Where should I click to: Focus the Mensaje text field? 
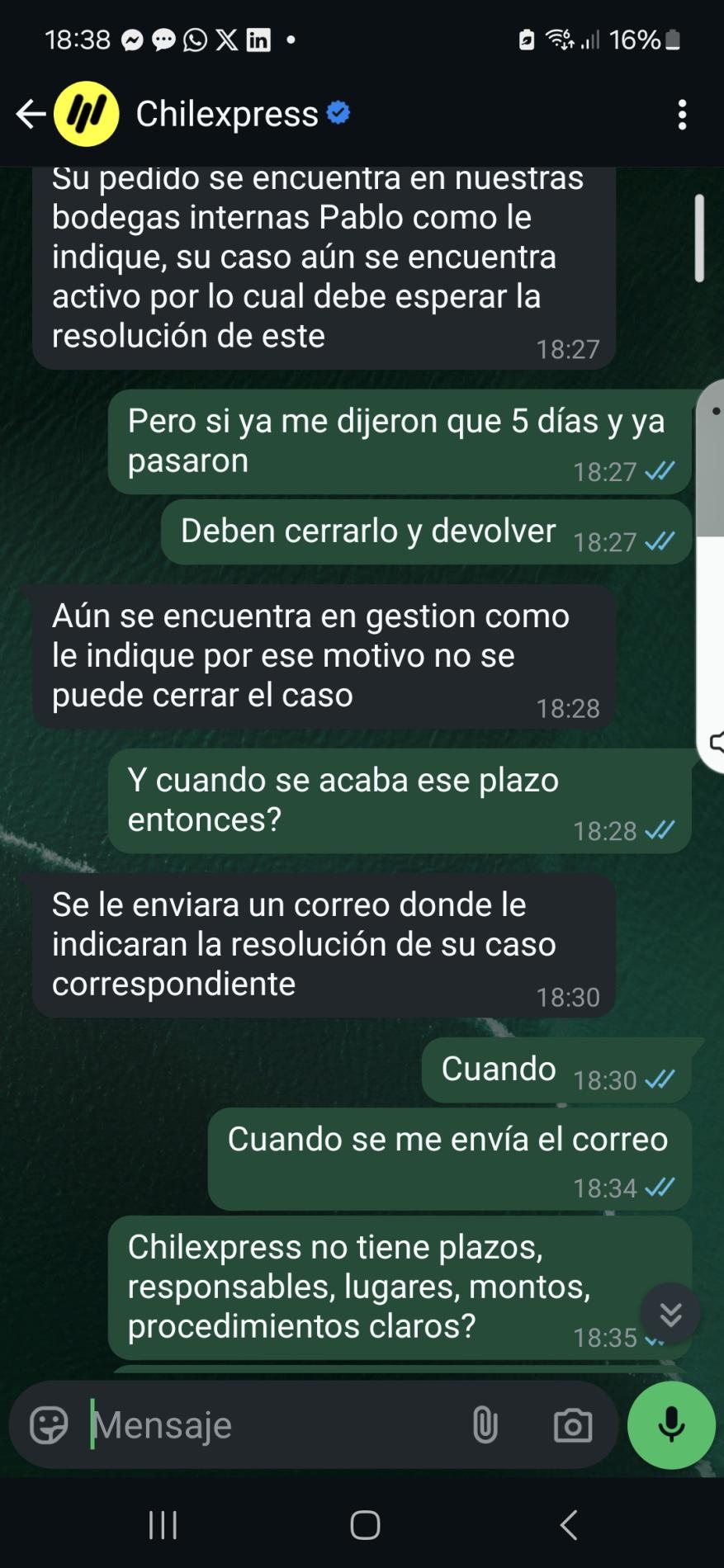point(272,1424)
